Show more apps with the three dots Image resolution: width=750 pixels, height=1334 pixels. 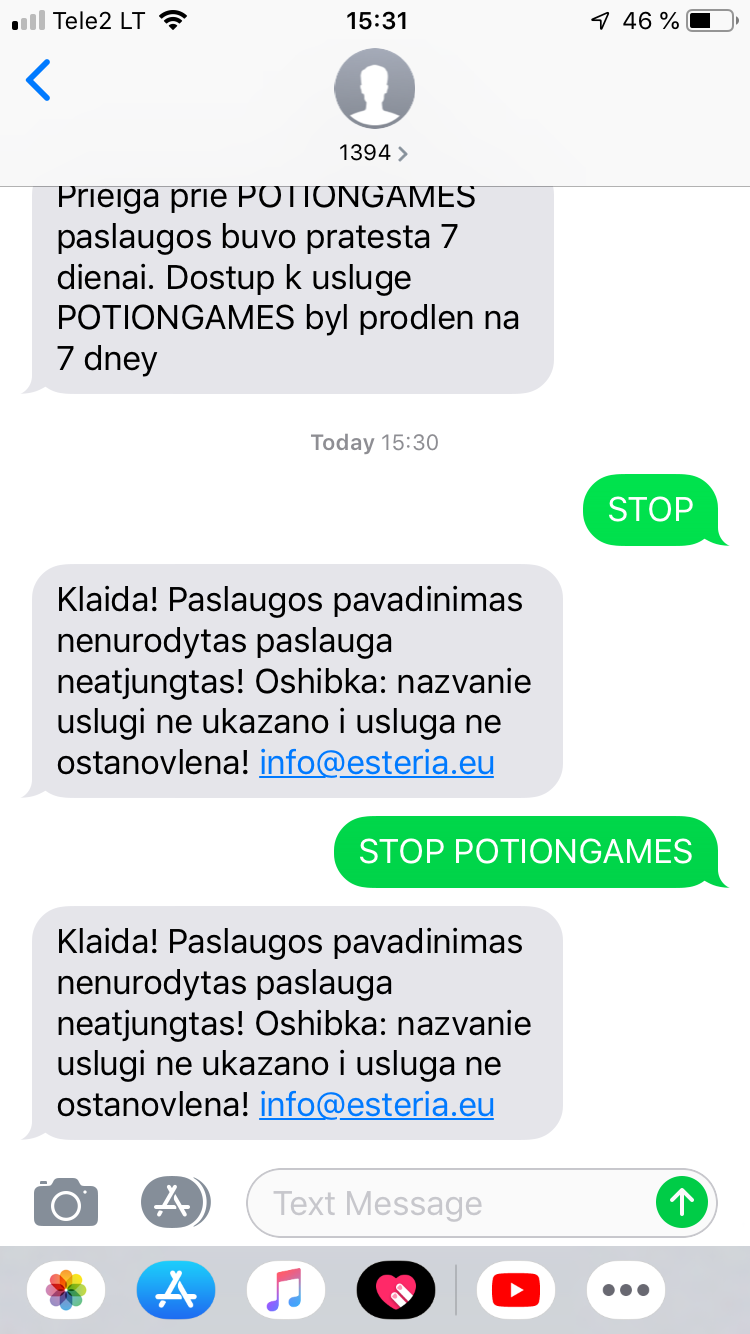(x=626, y=1290)
